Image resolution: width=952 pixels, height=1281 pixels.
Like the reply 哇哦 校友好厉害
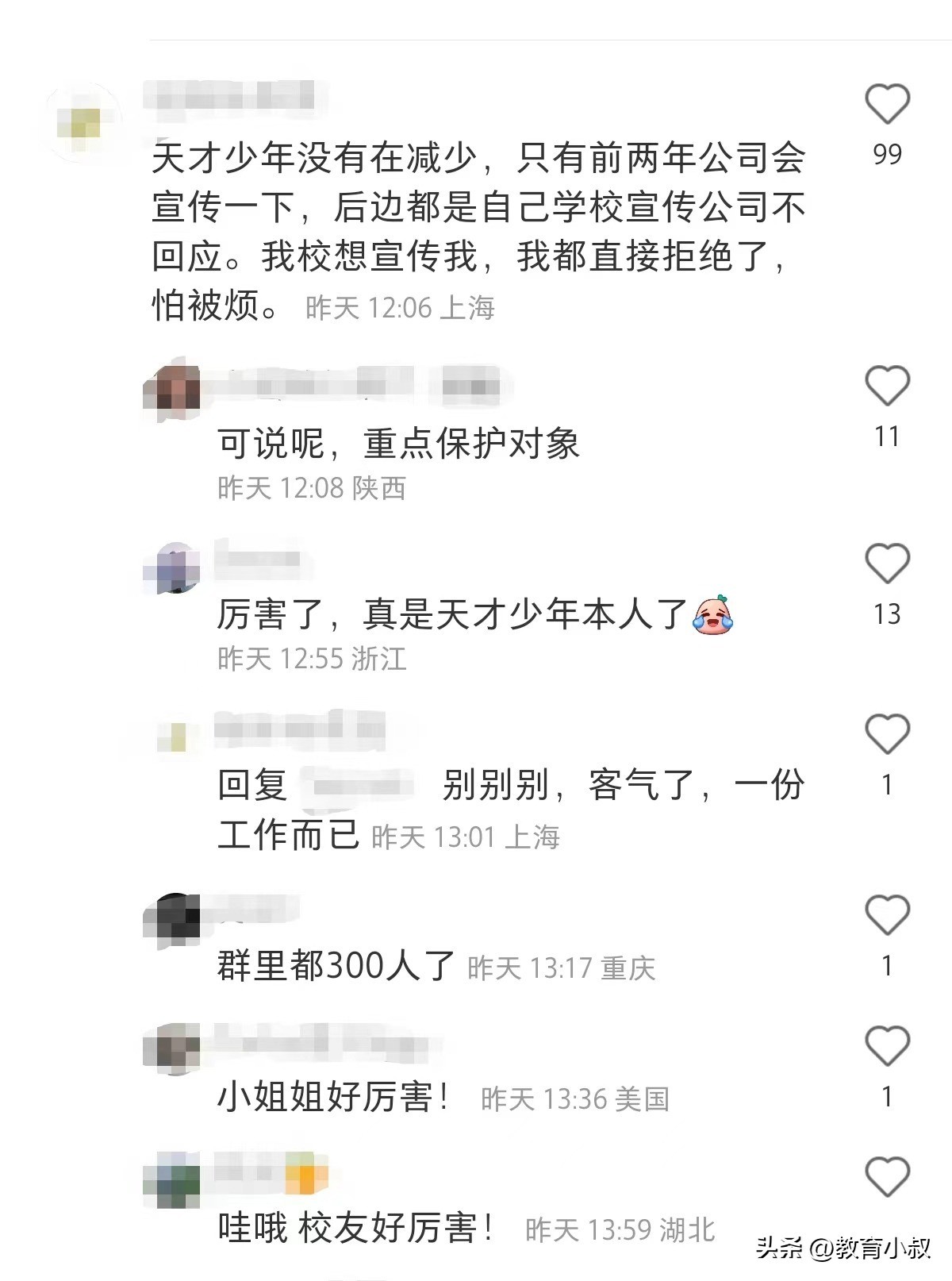(x=886, y=1177)
